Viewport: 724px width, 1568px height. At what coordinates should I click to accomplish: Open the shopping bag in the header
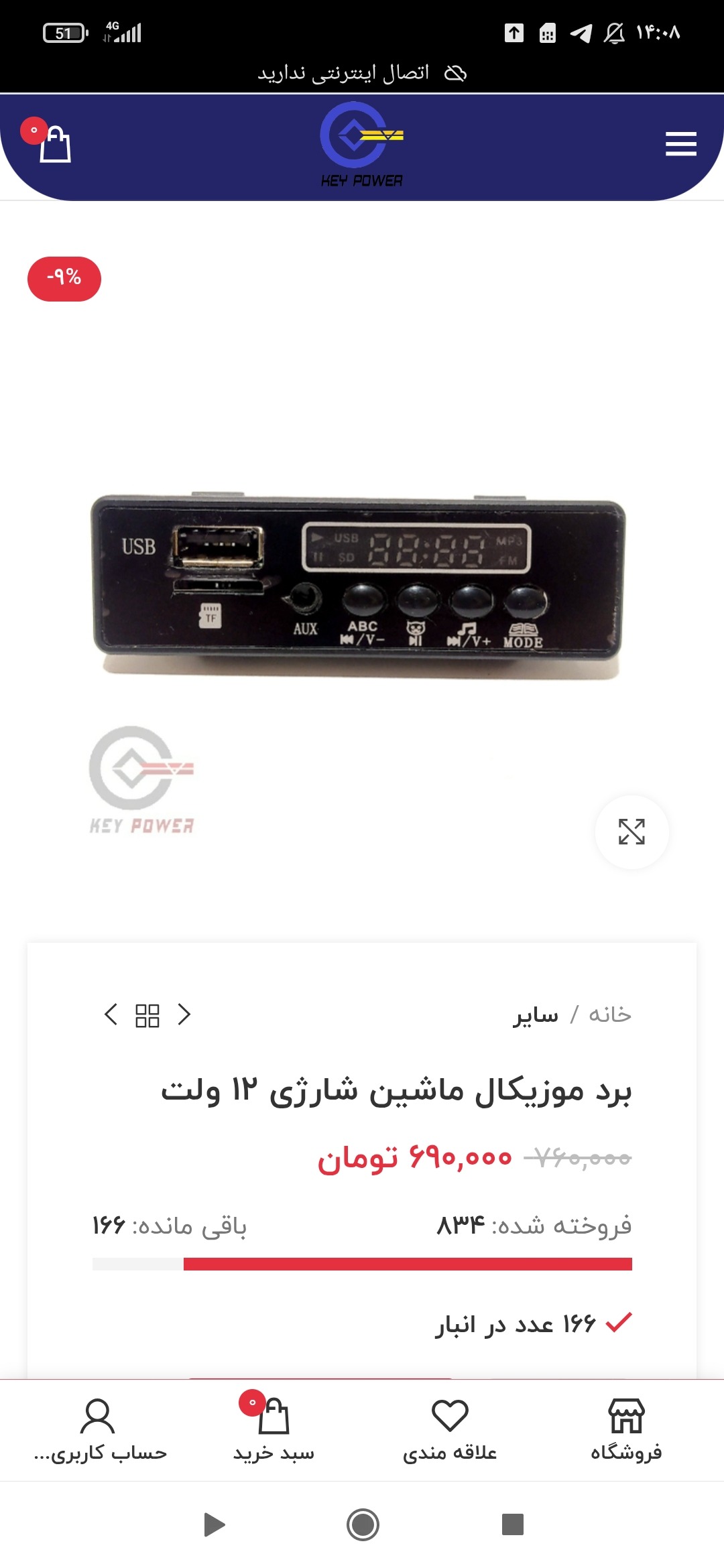[x=54, y=143]
